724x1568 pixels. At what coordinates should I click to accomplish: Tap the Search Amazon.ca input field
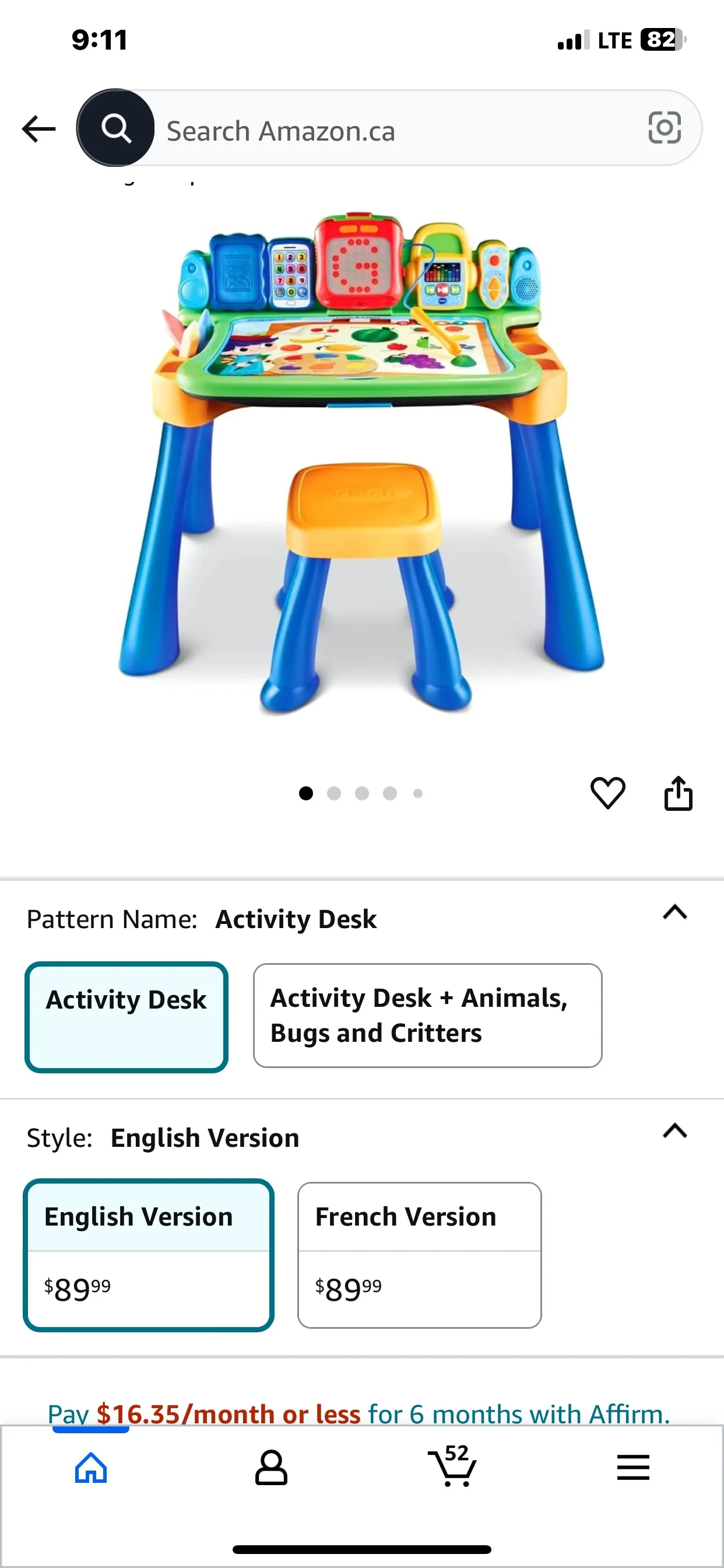[365, 129]
